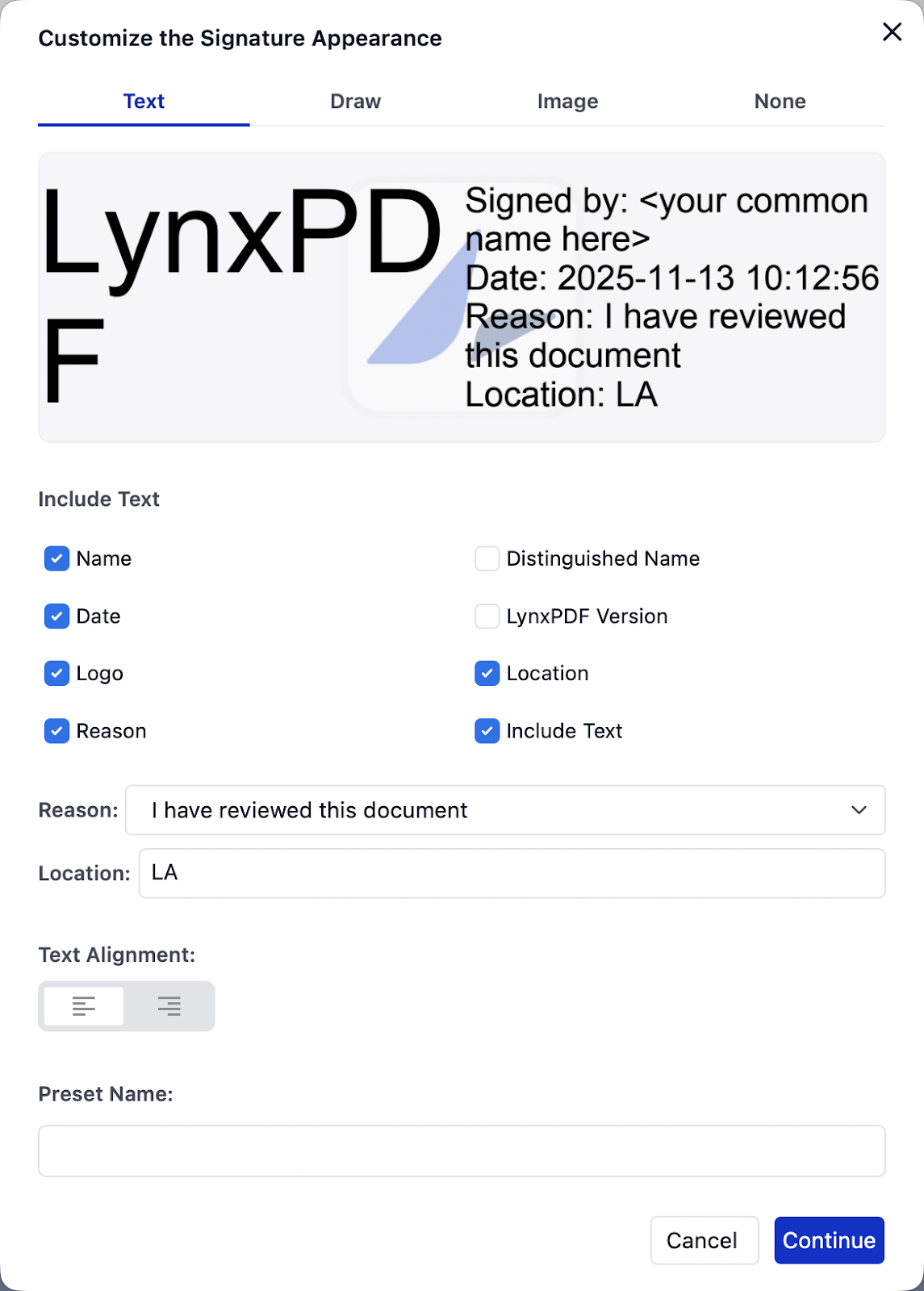Image resolution: width=924 pixels, height=1291 pixels.
Task: Uncheck the Reason checkbox
Action: pyautogui.click(x=56, y=731)
